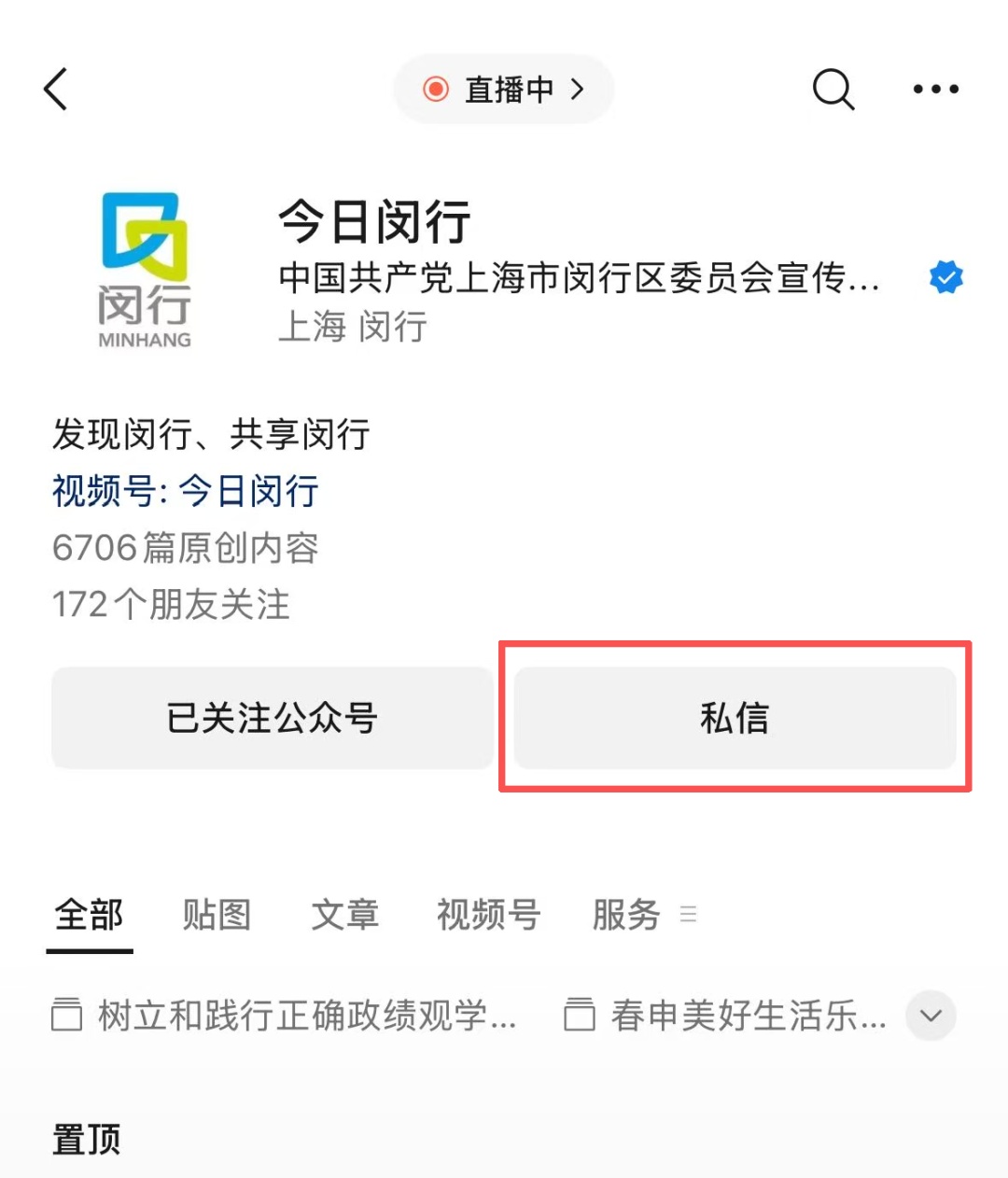Open the search magnifier icon
The image size is (1008, 1178).
pos(833,90)
